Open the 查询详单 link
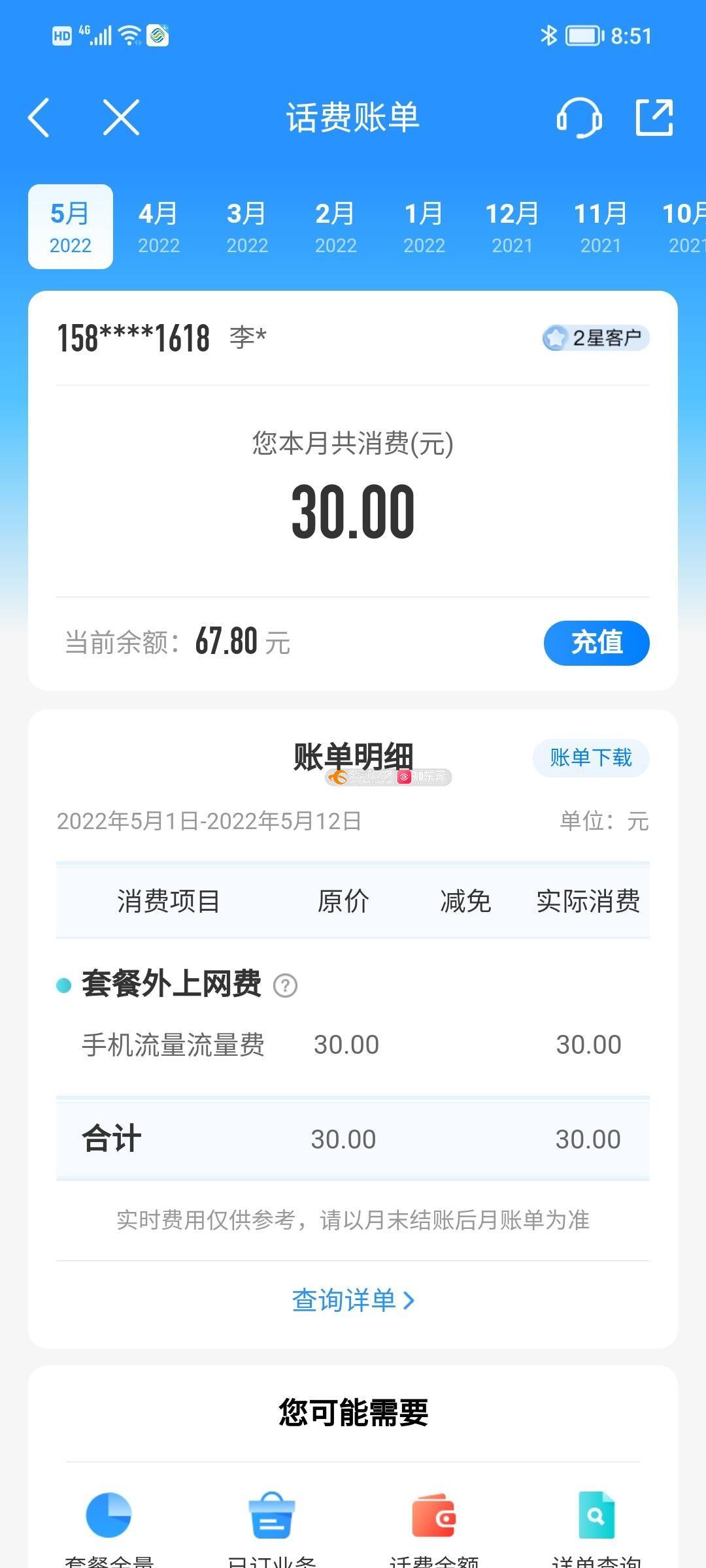This screenshot has width=706, height=1568. 353,1300
